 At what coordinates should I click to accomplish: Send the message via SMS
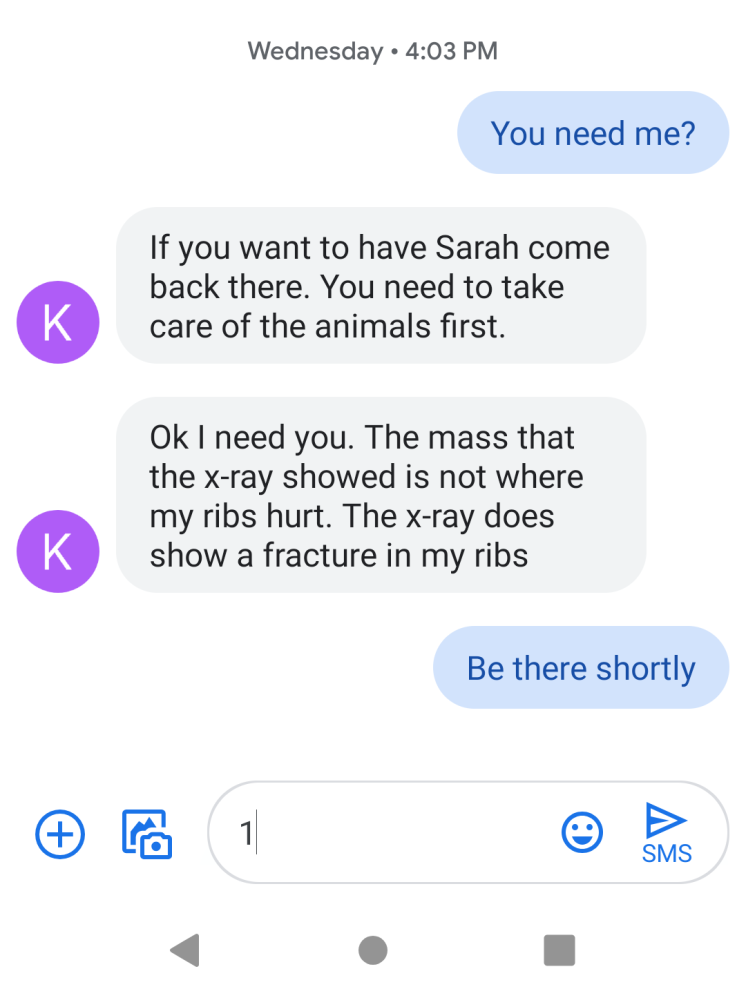click(x=666, y=832)
